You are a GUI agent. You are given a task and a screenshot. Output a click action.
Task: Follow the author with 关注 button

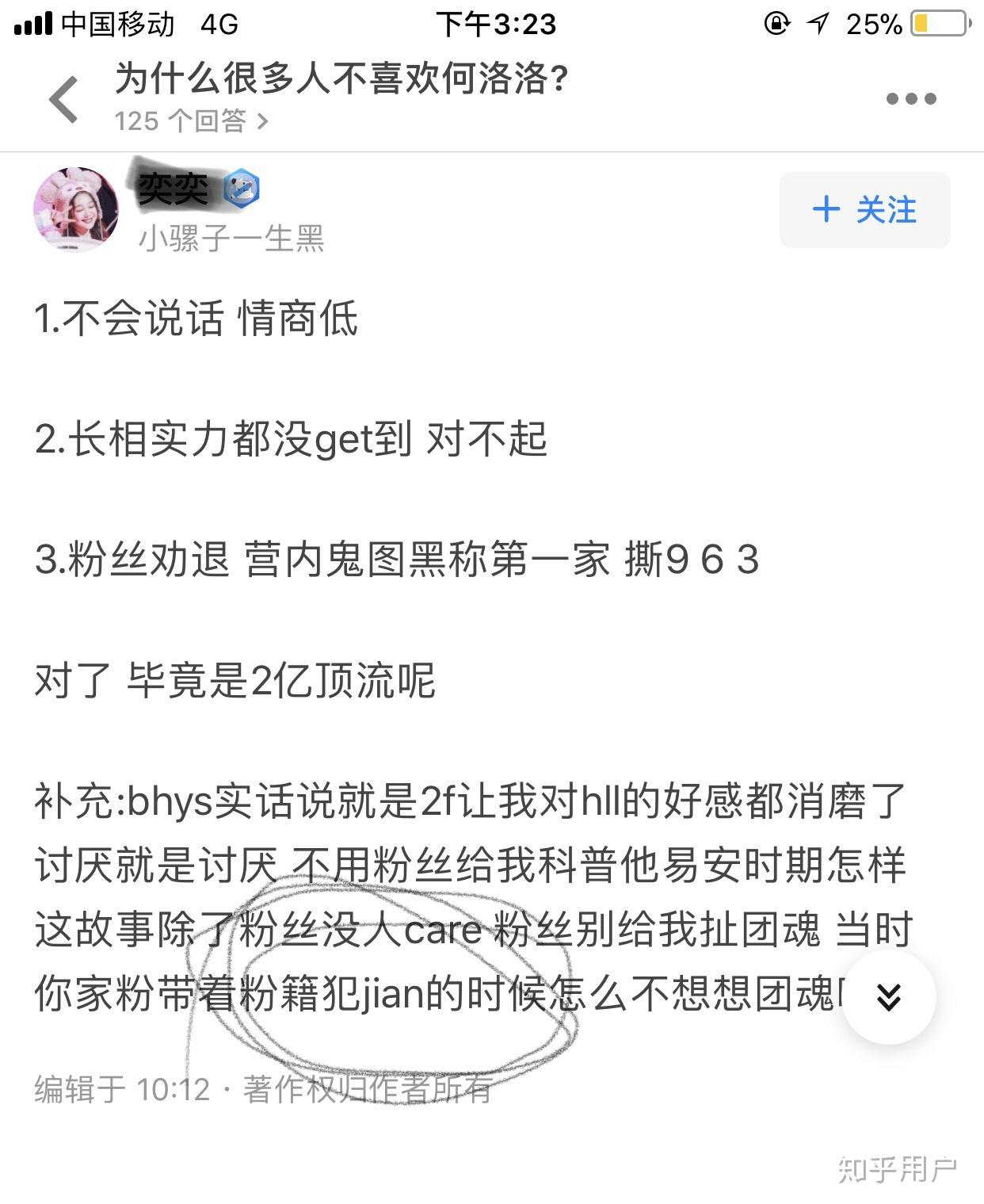tap(864, 210)
